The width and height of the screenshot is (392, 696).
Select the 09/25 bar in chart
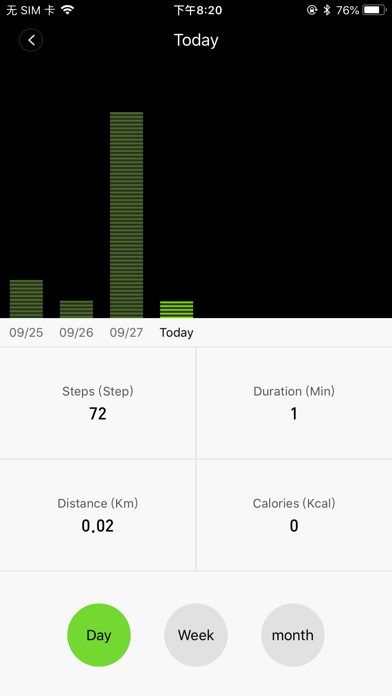coord(26,299)
